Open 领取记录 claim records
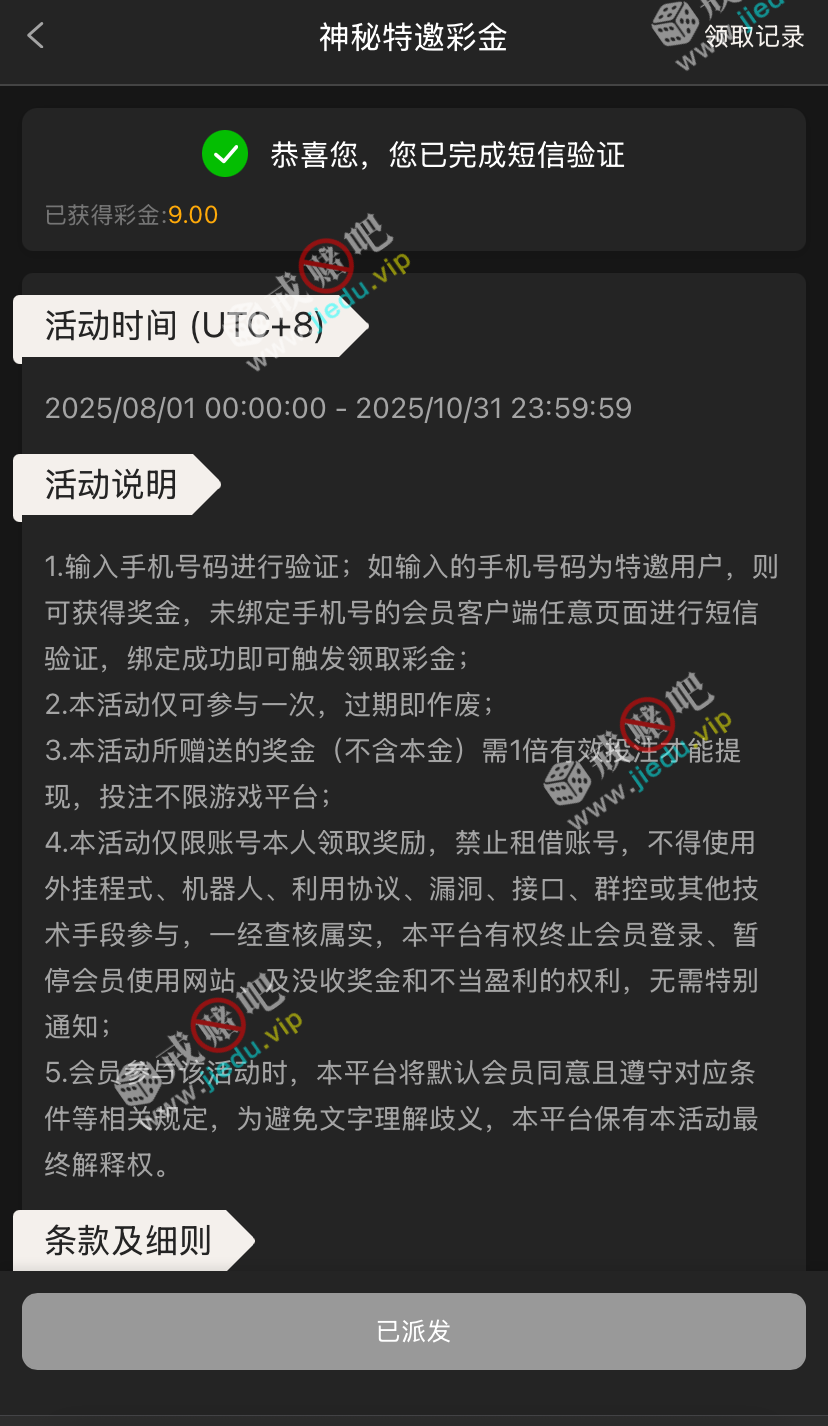Screen dimensions: 828x1426 (754, 37)
